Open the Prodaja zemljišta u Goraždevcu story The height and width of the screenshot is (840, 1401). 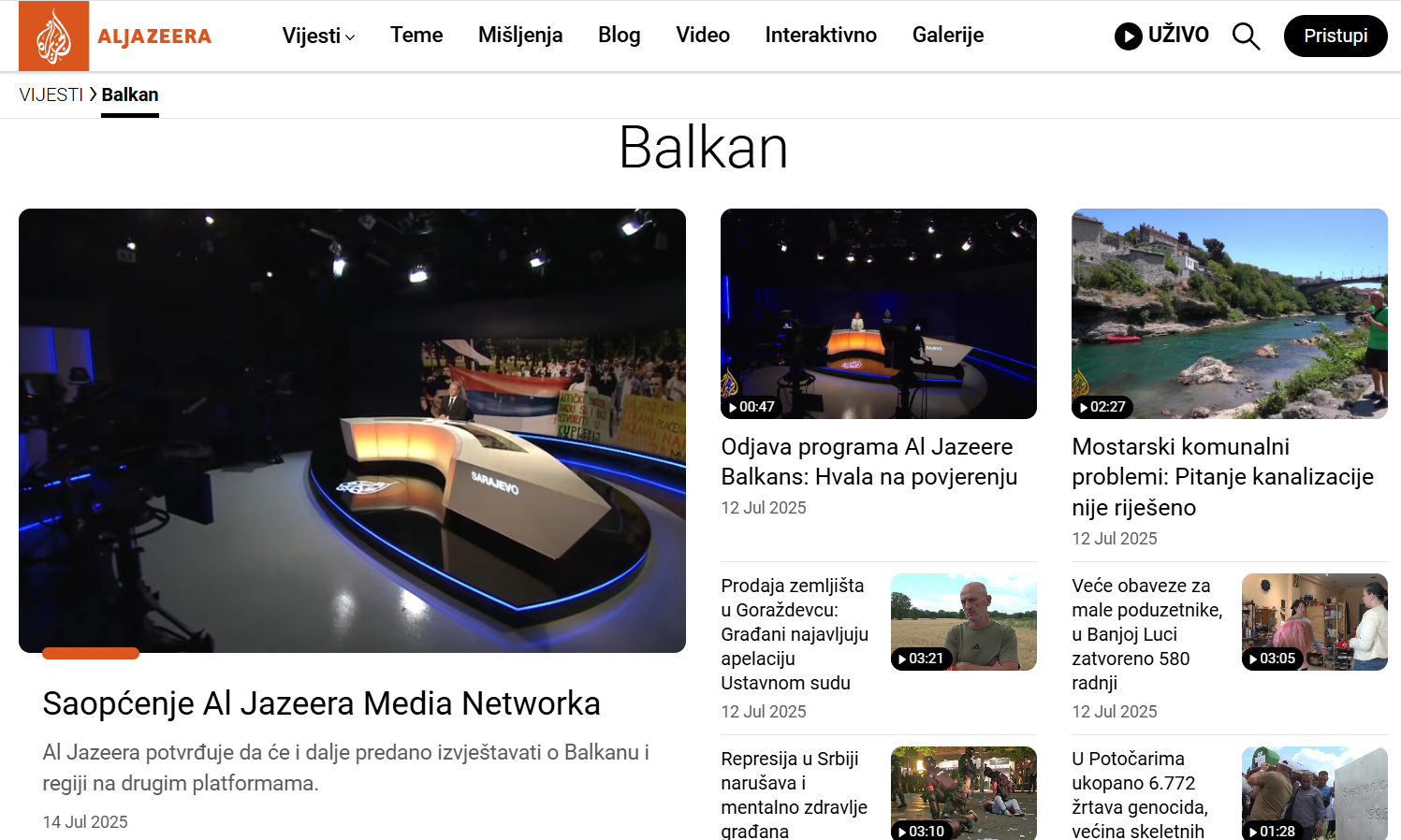795,634
